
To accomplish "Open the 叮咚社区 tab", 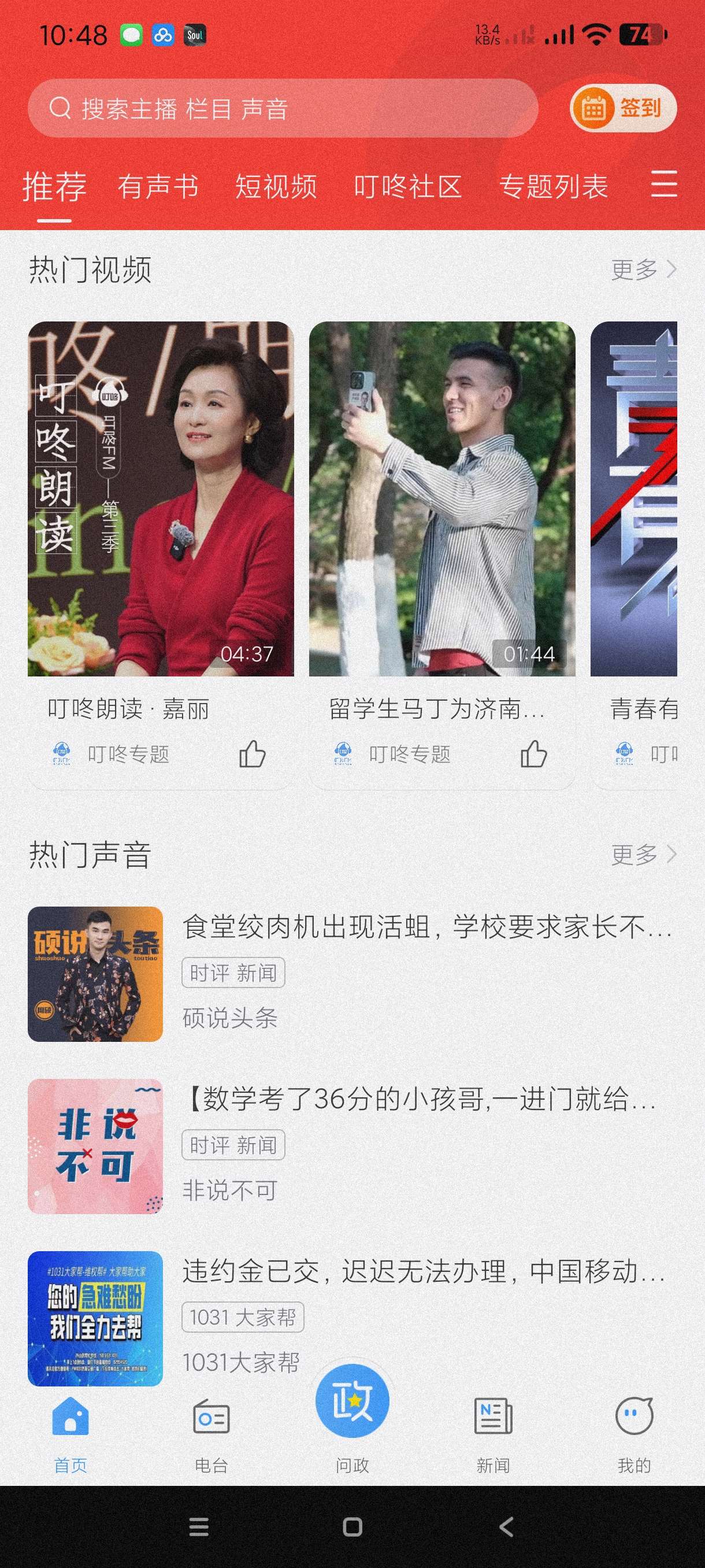I will click(x=407, y=186).
